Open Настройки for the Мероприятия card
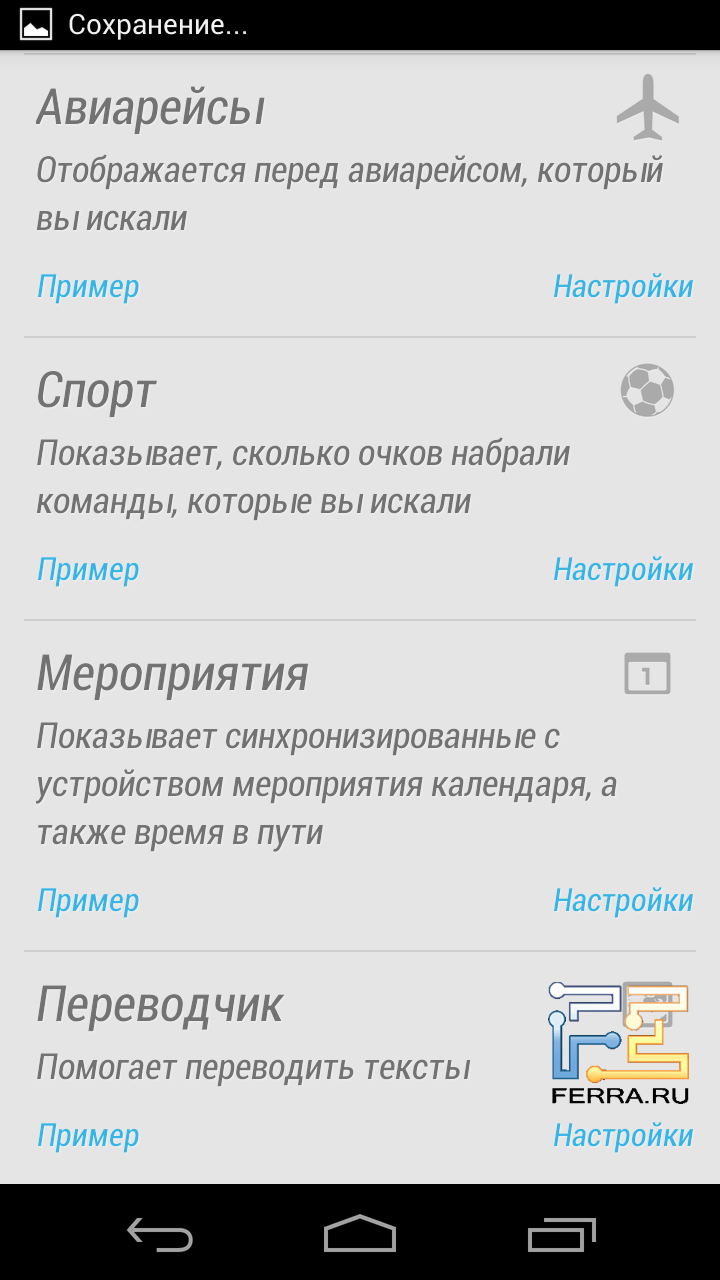 [x=623, y=901]
